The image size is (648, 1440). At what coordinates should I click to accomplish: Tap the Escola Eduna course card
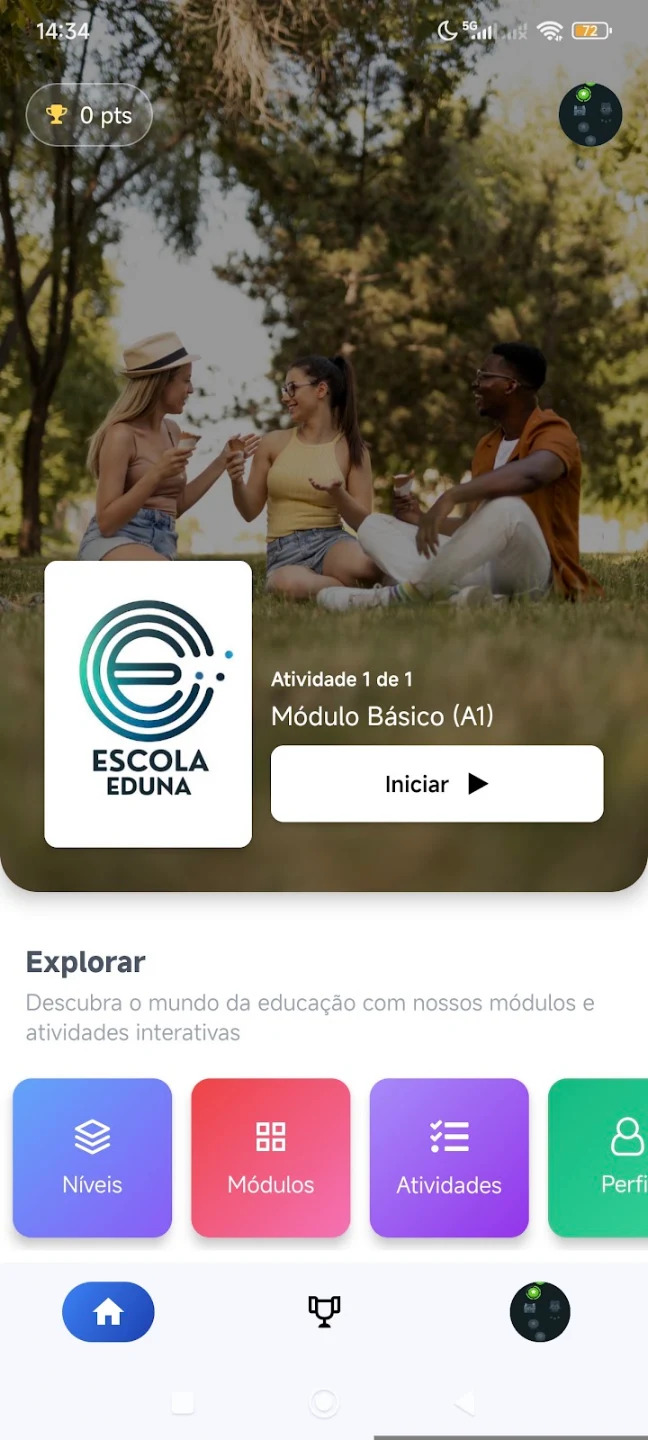coord(148,704)
